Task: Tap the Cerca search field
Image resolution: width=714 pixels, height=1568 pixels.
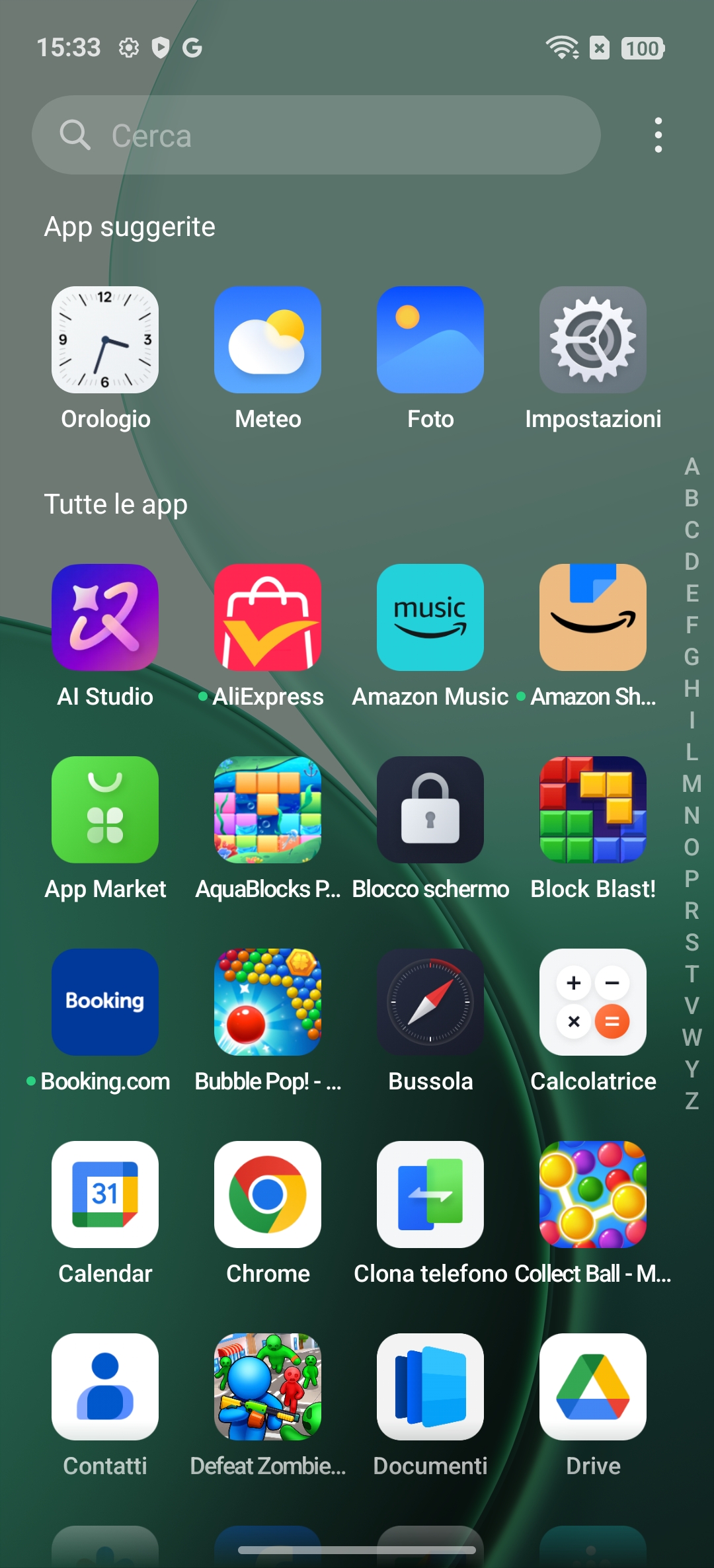Action: tap(316, 136)
